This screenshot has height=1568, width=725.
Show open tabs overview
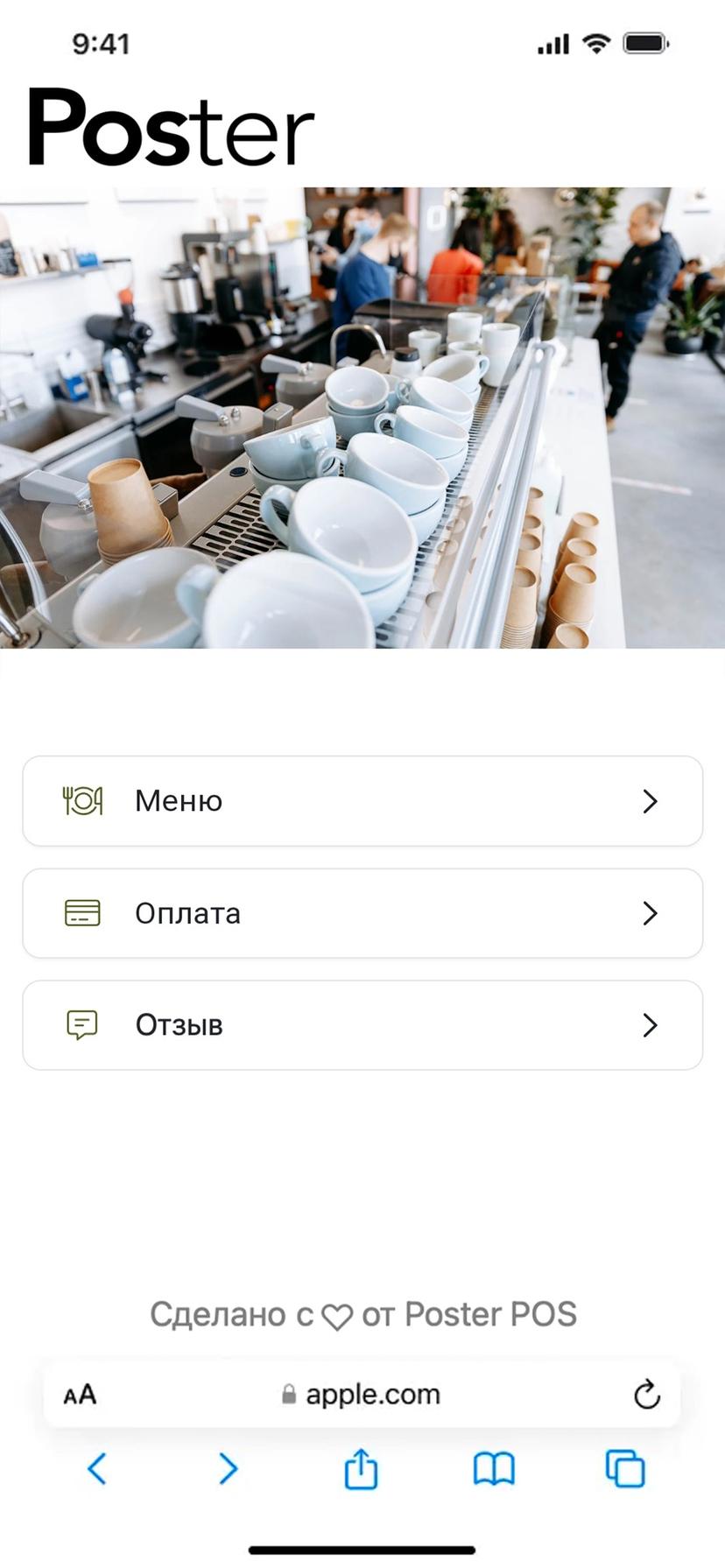tap(625, 1468)
